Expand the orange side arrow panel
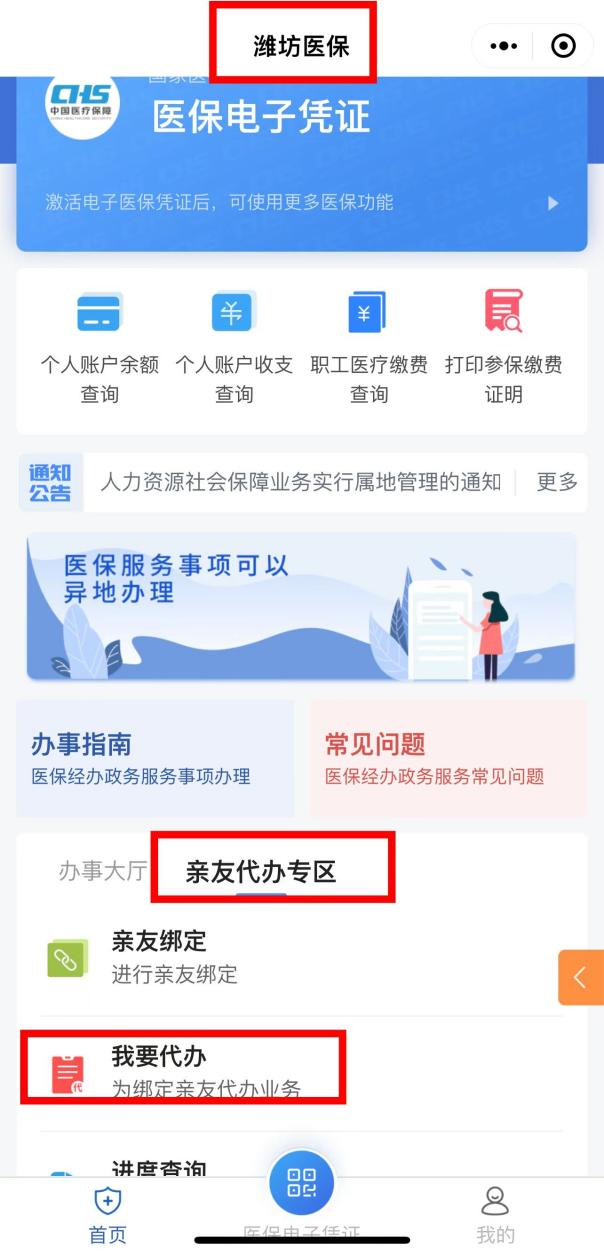 pyautogui.click(x=581, y=977)
